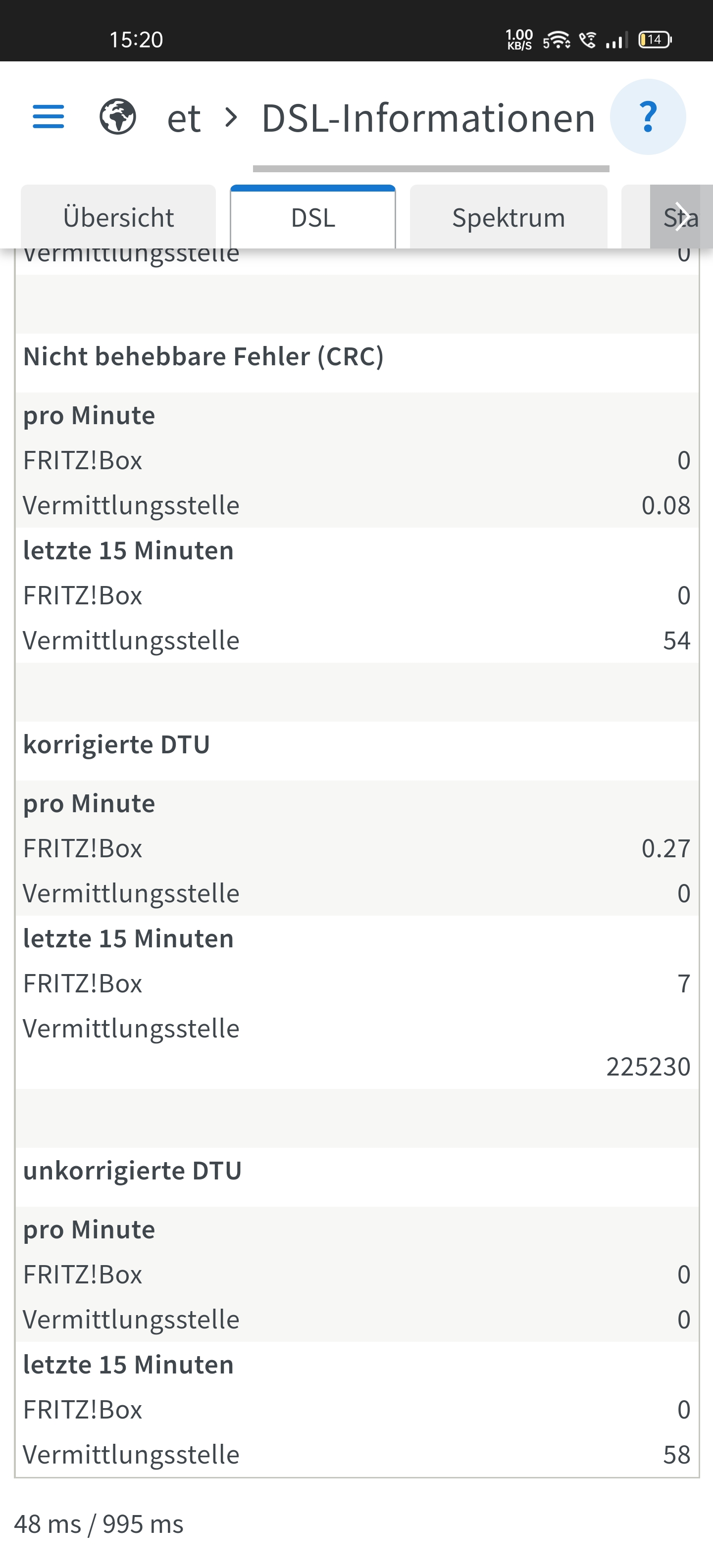This screenshot has width=713, height=1568.
Task: Open the help question mark button
Action: pyautogui.click(x=648, y=117)
